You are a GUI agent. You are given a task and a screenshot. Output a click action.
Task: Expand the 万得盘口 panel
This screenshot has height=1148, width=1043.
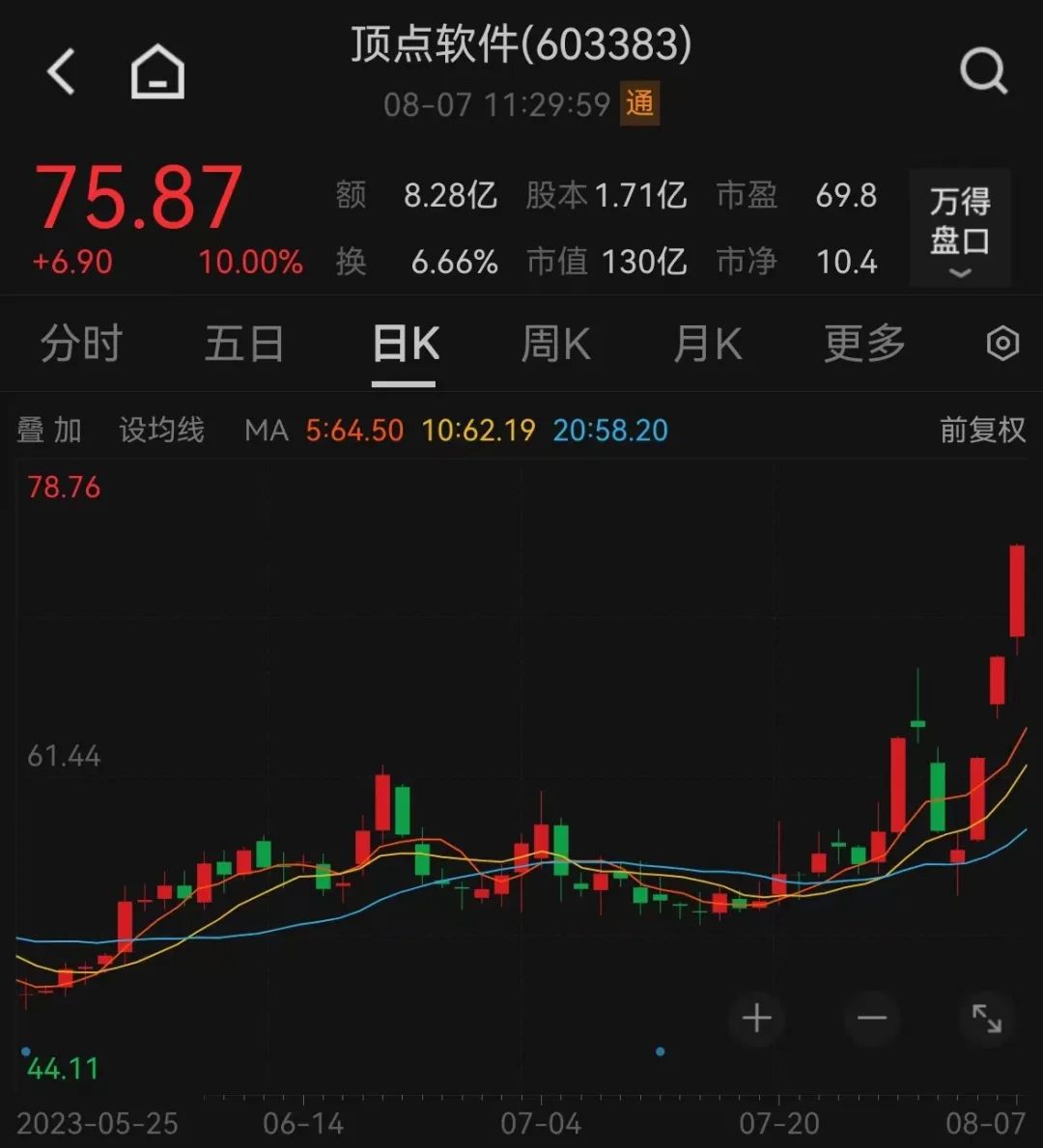click(x=960, y=228)
